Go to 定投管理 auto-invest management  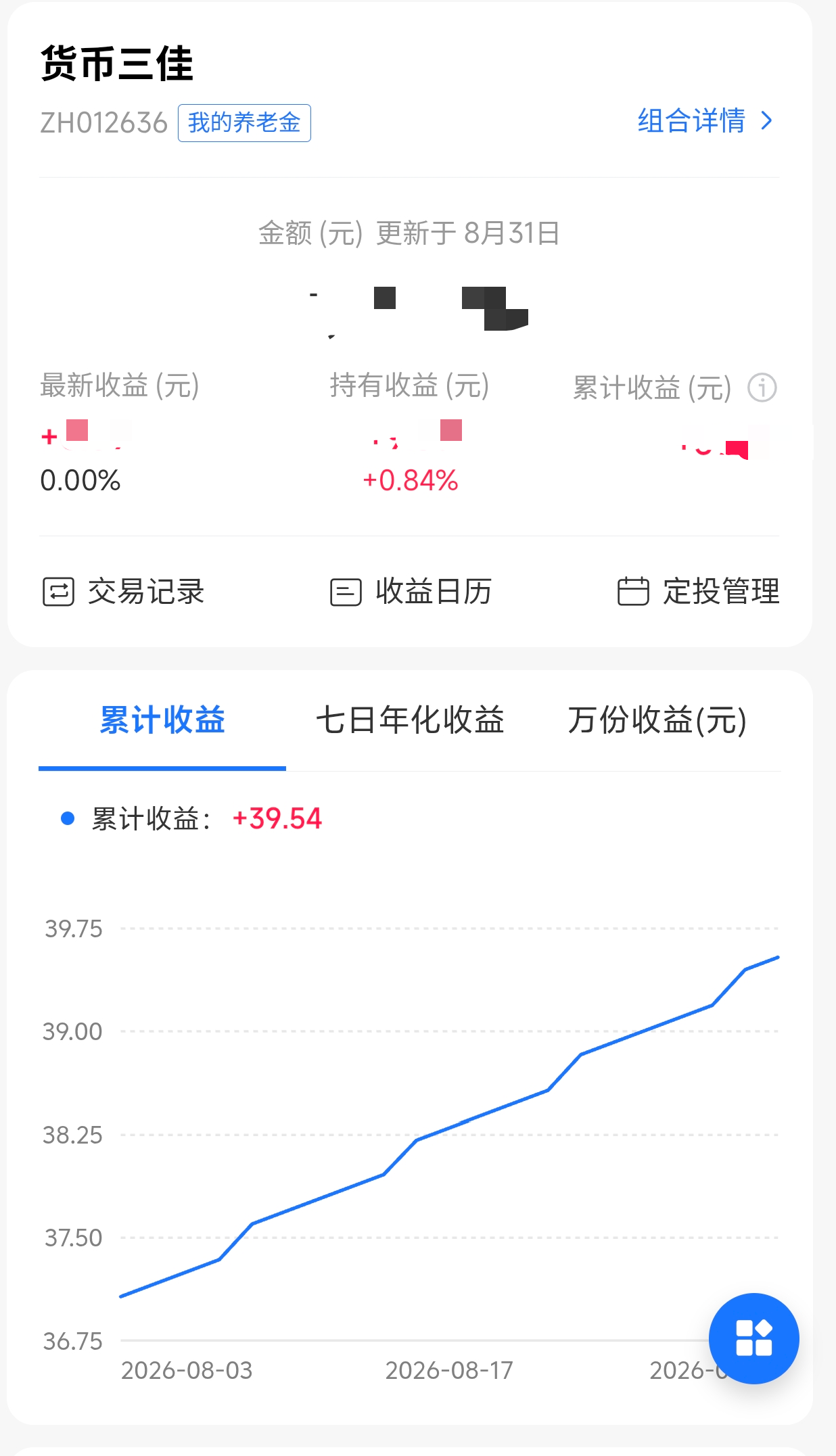coord(699,592)
